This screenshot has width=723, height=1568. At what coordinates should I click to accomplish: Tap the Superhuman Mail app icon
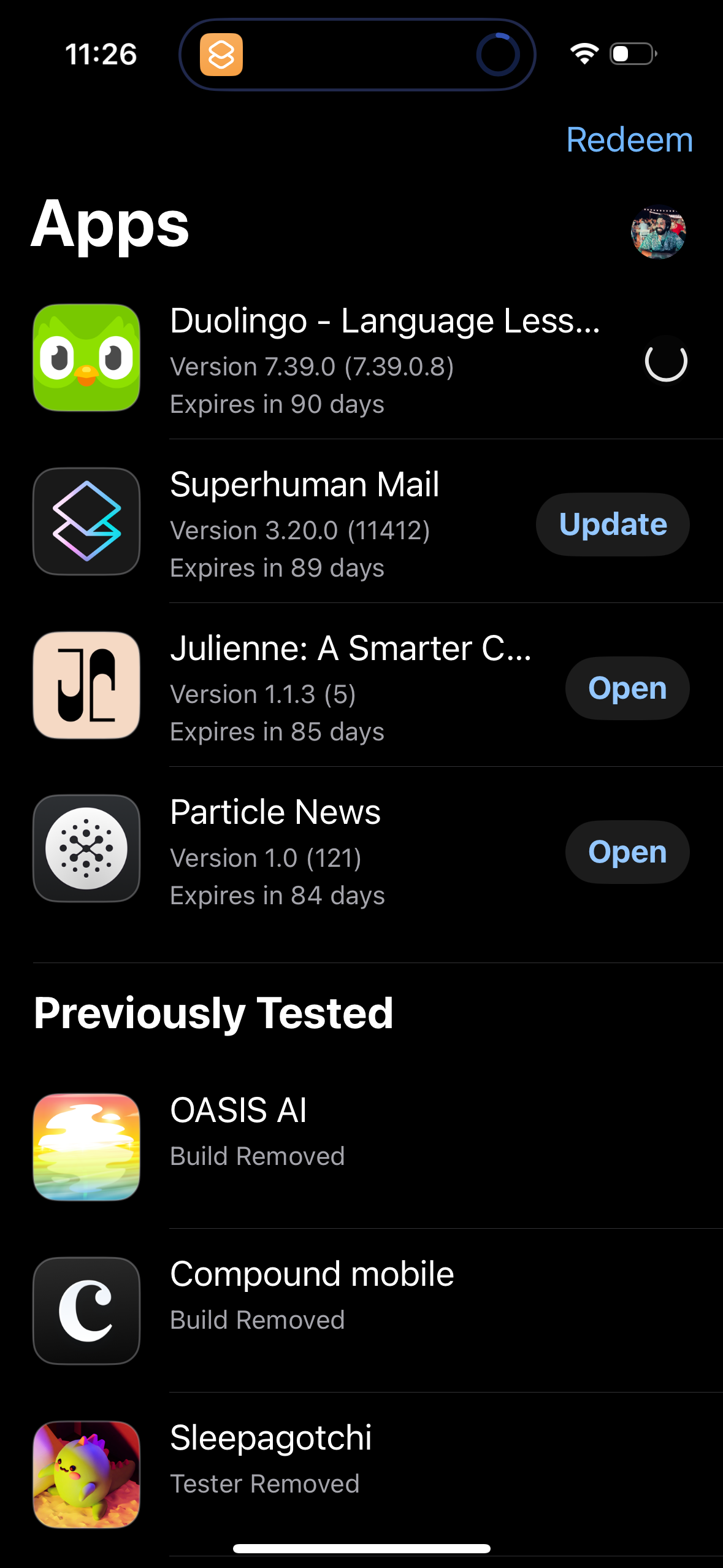[86, 522]
